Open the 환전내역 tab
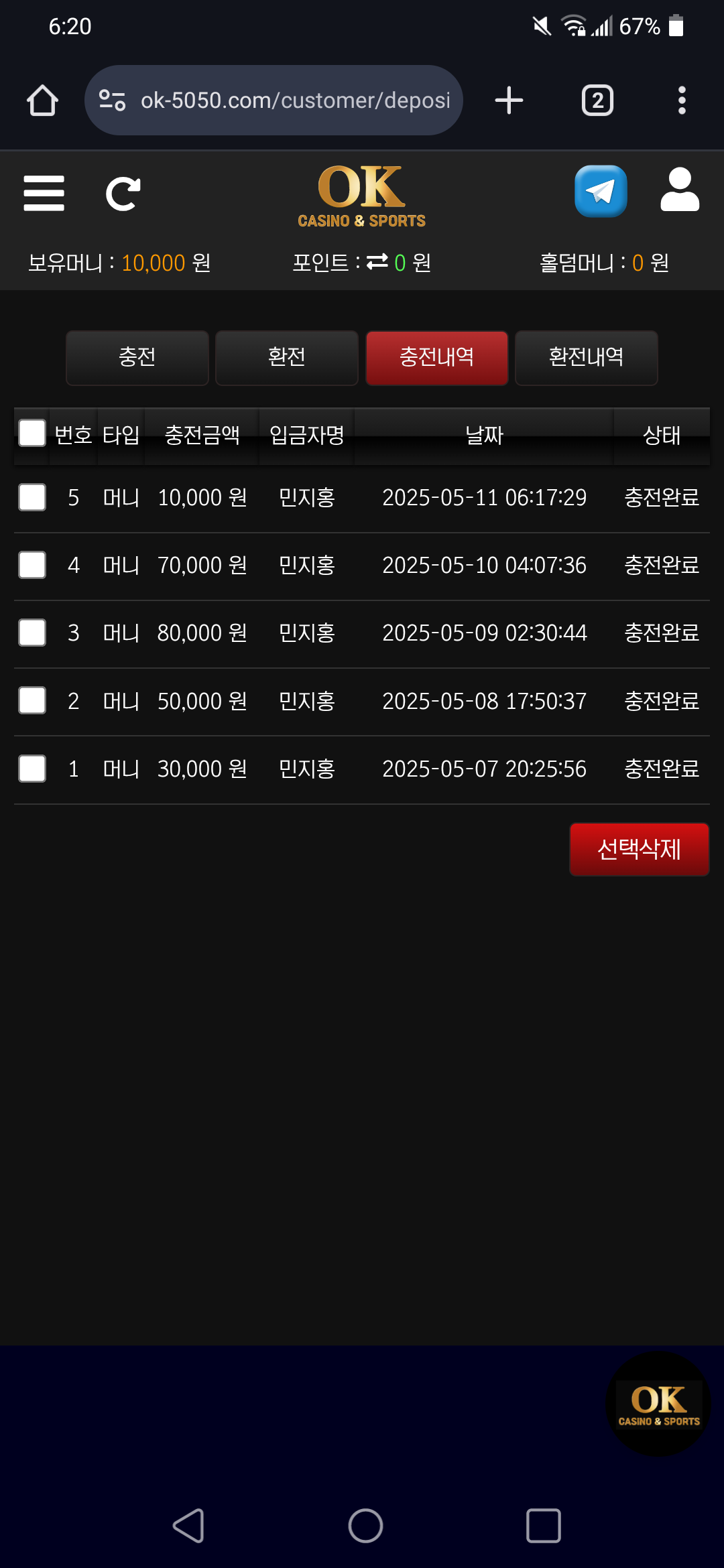 [x=586, y=357]
